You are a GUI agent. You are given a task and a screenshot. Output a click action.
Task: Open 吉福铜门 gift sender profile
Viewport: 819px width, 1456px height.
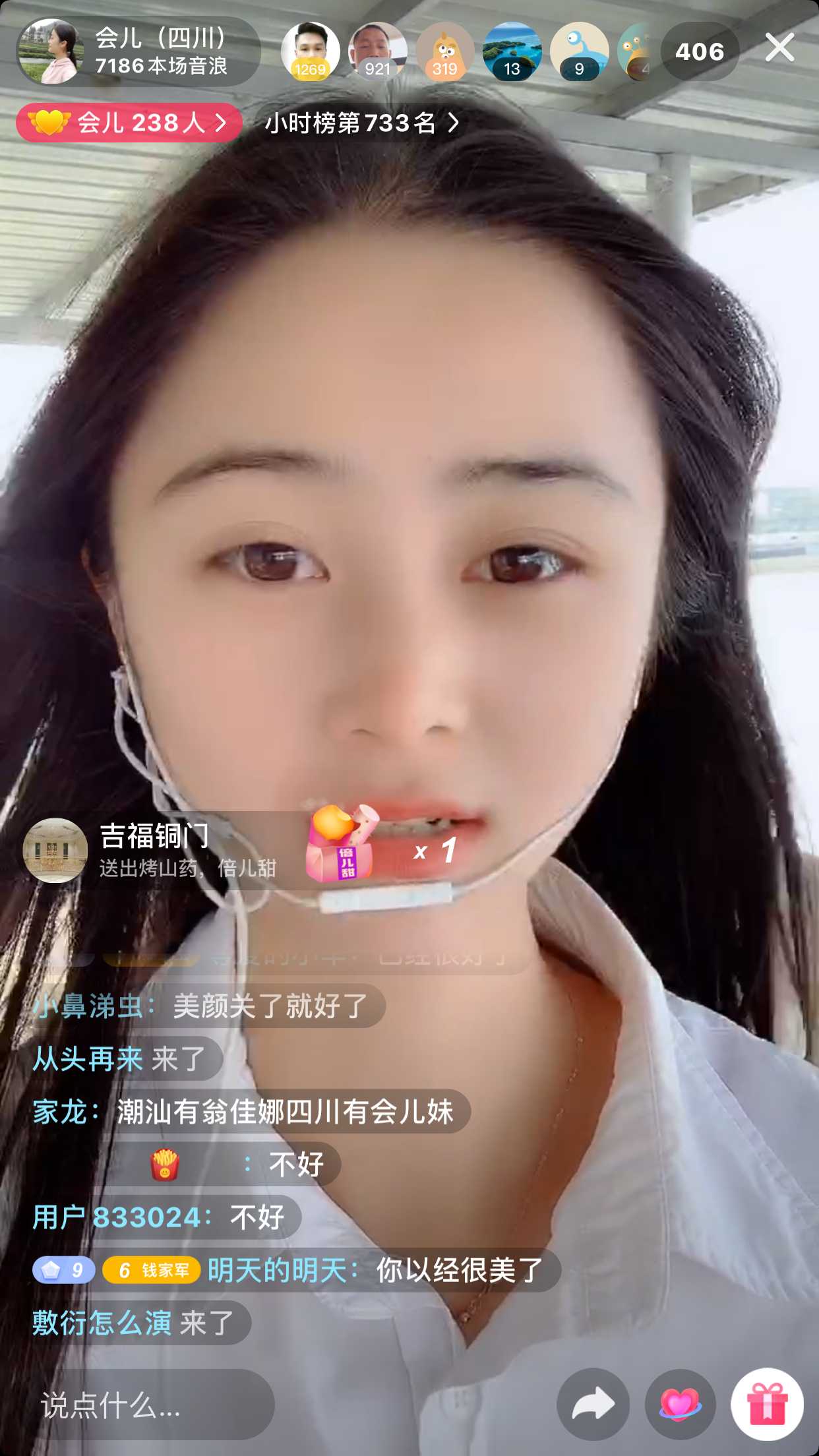pyautogui.click(x=55, y=851)
